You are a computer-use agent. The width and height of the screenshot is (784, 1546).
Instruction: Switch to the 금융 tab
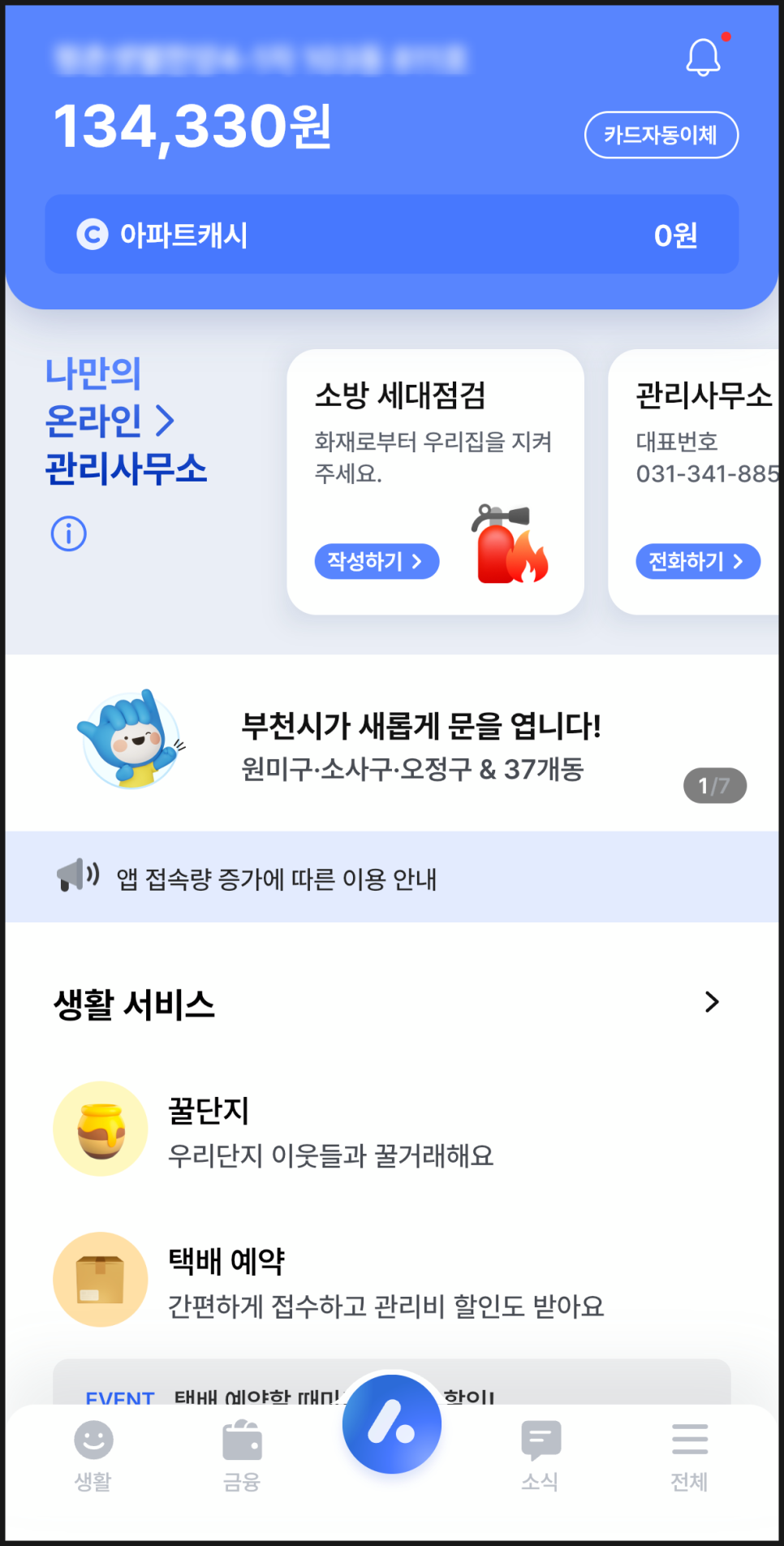pos(242,1457)
